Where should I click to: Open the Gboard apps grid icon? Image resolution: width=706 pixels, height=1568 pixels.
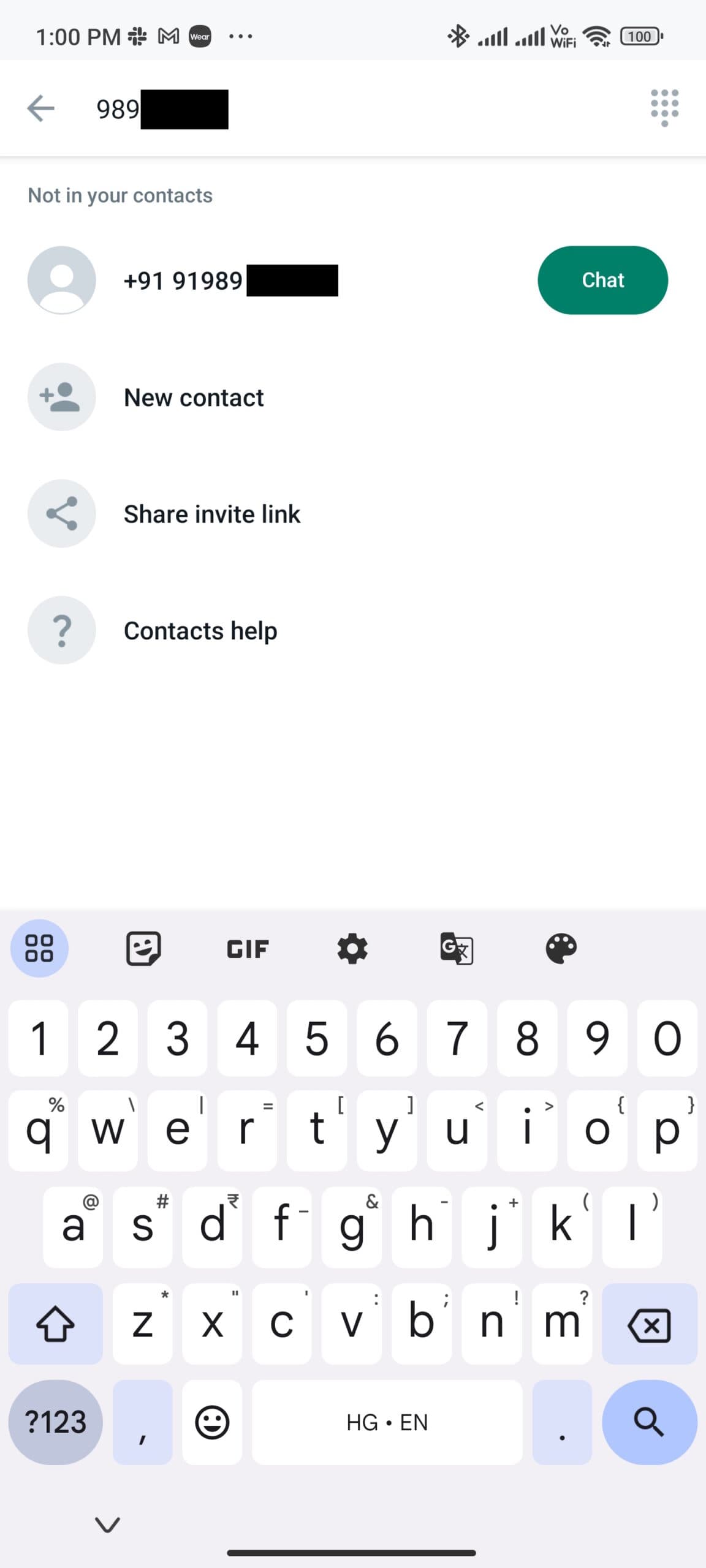[39, 948]
